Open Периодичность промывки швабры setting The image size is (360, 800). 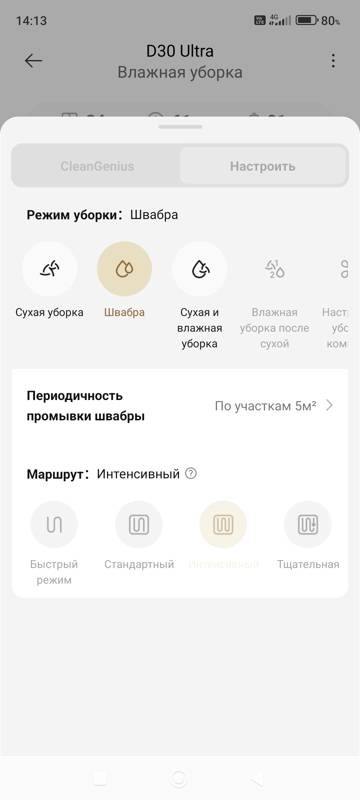(x=180, y=406)
